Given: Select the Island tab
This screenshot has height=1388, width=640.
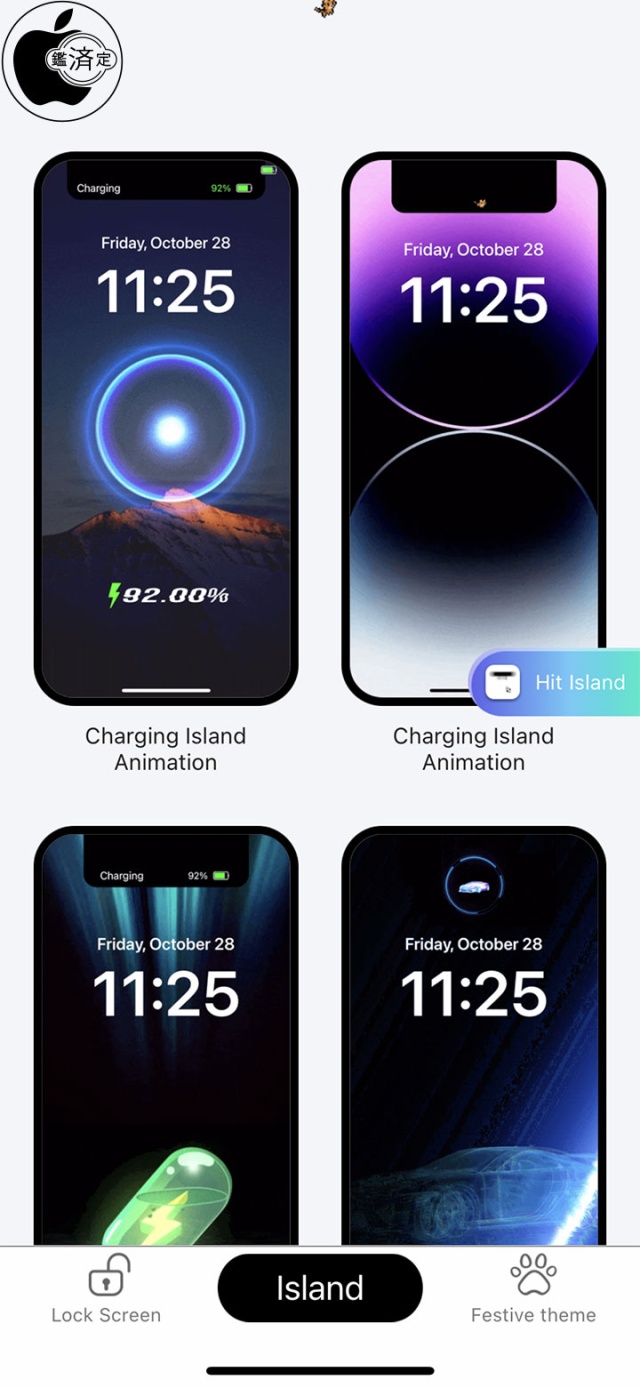Looking at the screenshot, I should (x=320, y=1288).
